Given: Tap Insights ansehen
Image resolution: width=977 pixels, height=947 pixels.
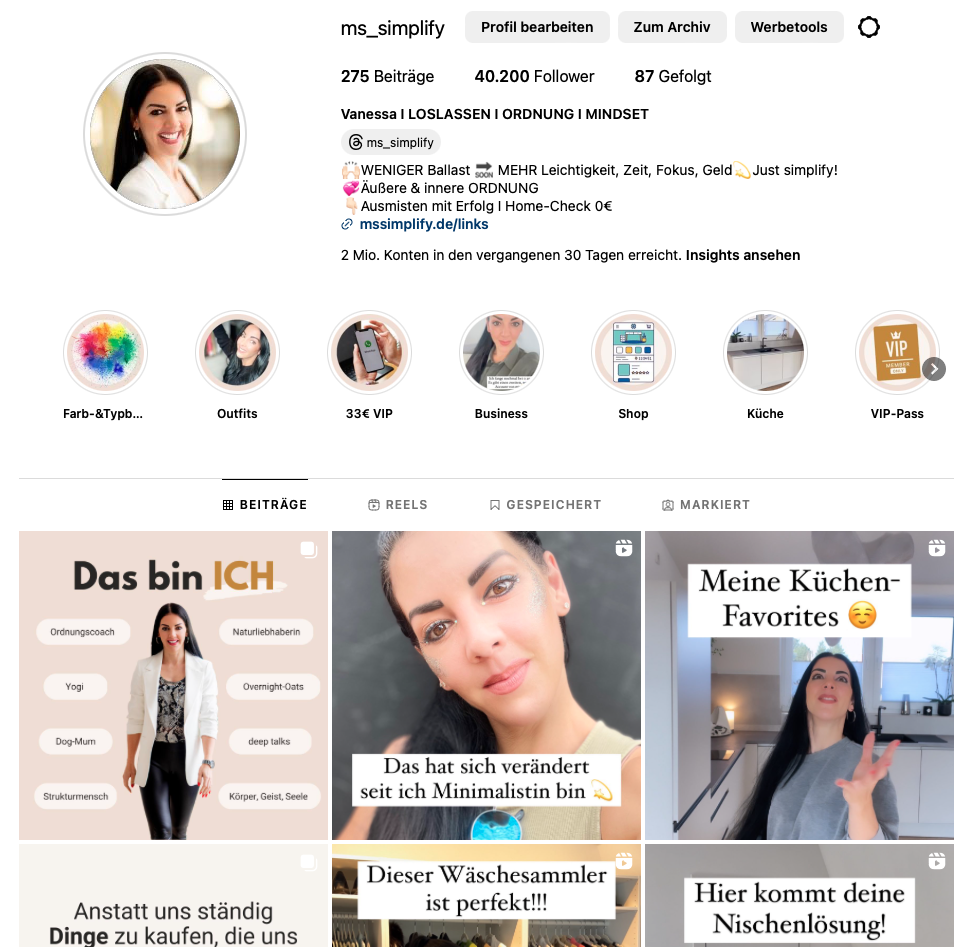Looking at the screenshot, I should click(x=743, y=255).
